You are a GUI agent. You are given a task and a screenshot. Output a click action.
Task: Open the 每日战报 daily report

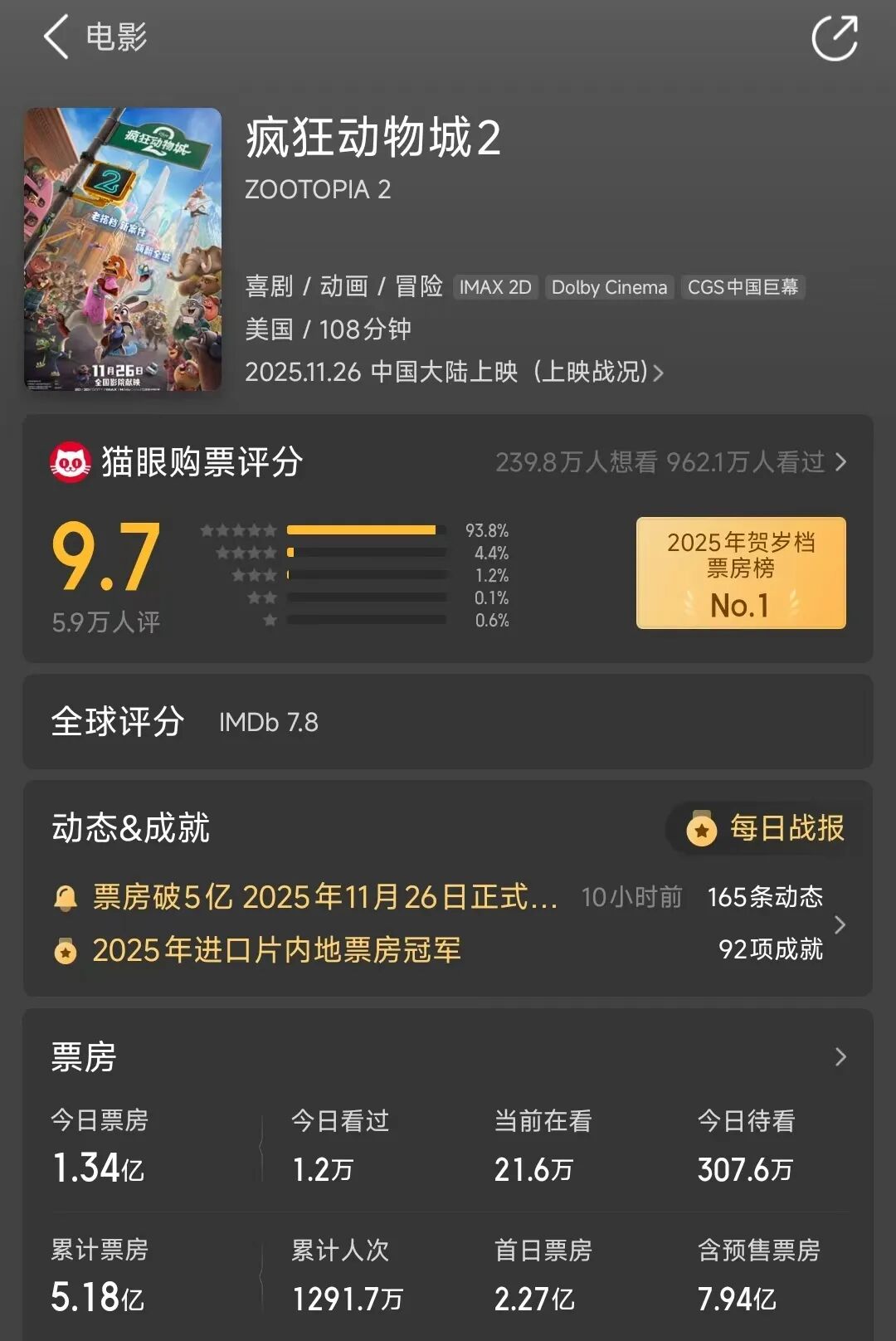[x=767, y=828]
